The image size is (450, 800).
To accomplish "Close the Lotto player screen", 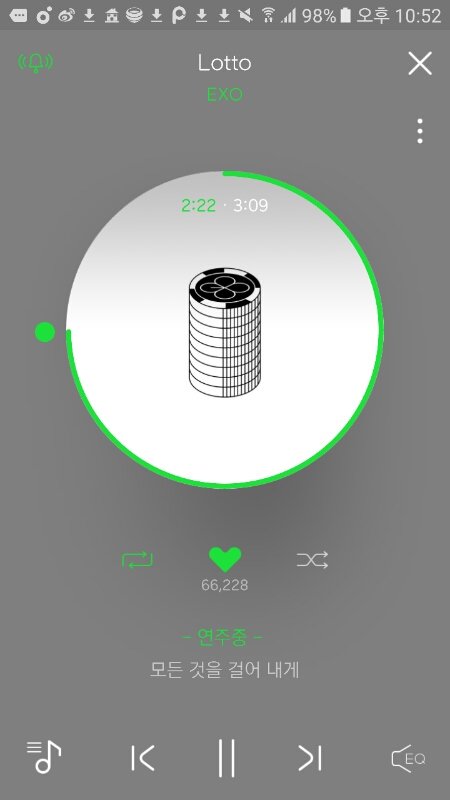I will pos(420,64).
